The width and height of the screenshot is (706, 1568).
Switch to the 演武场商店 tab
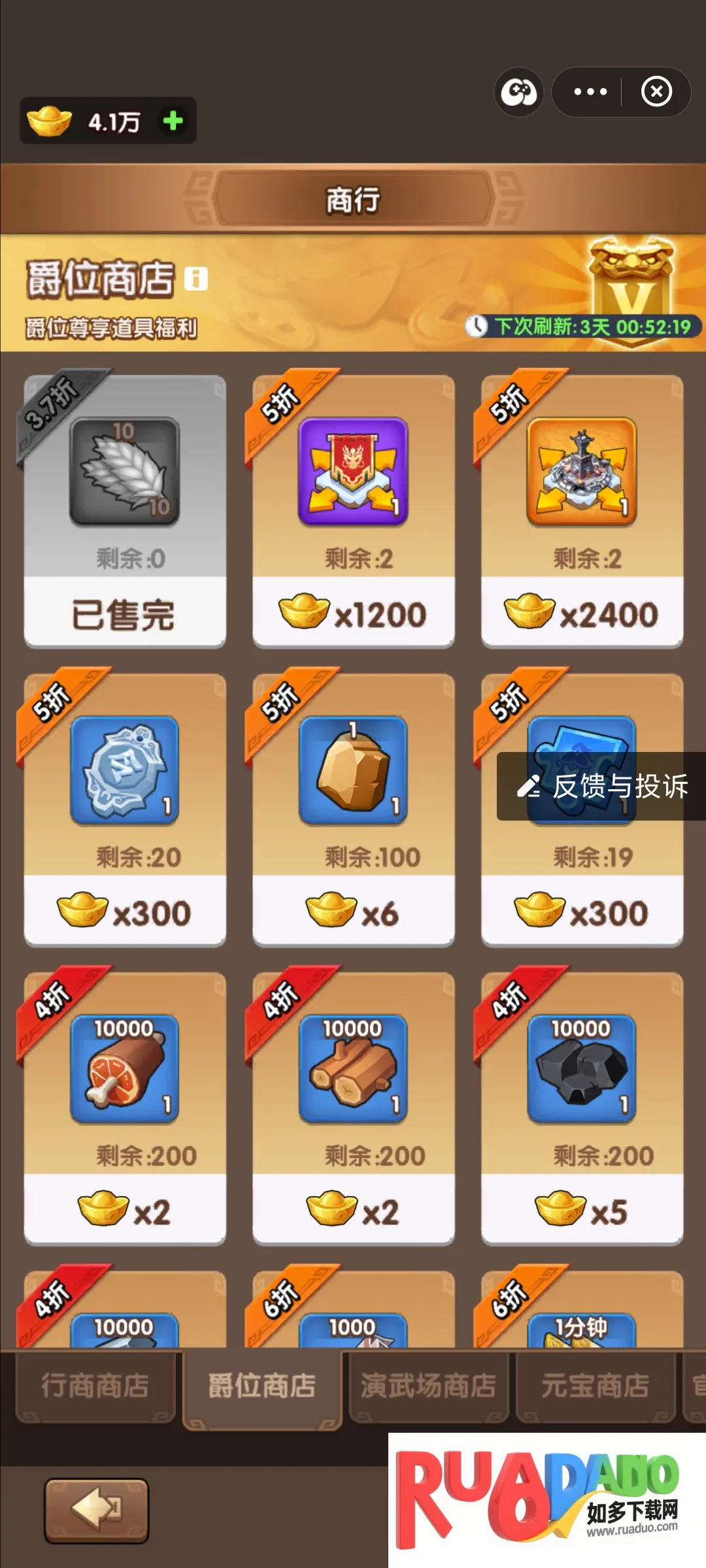pos(428,1386)
